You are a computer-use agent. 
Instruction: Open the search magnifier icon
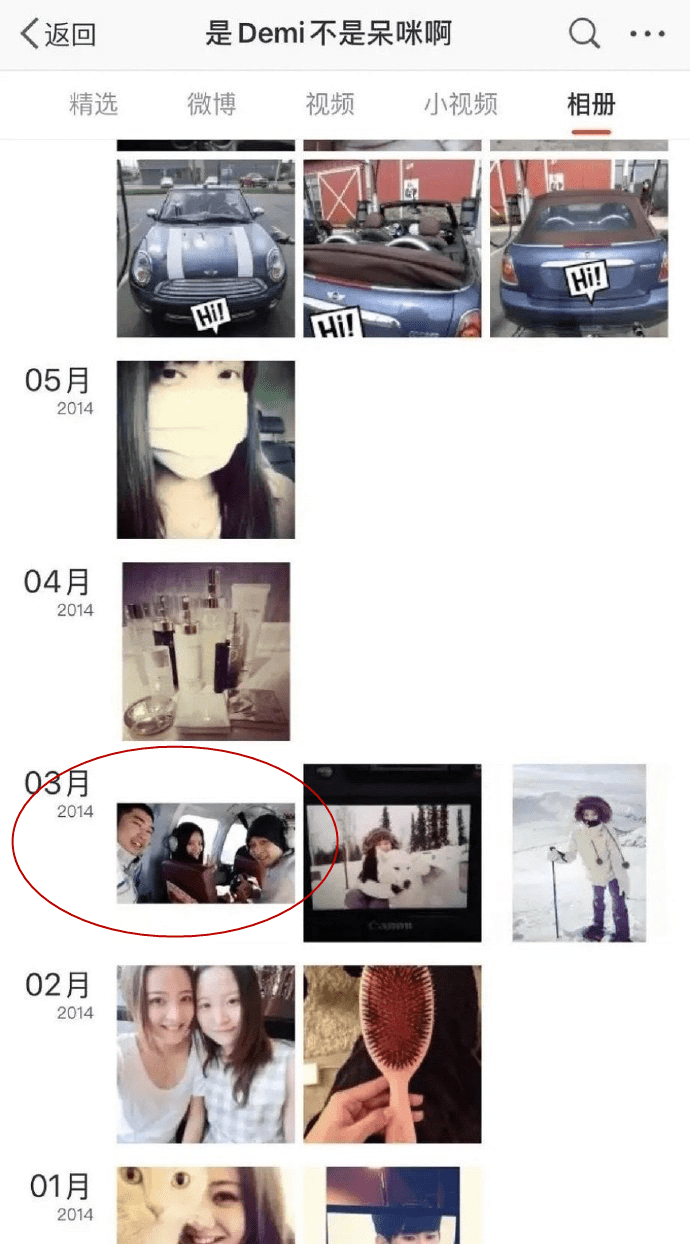584,34
